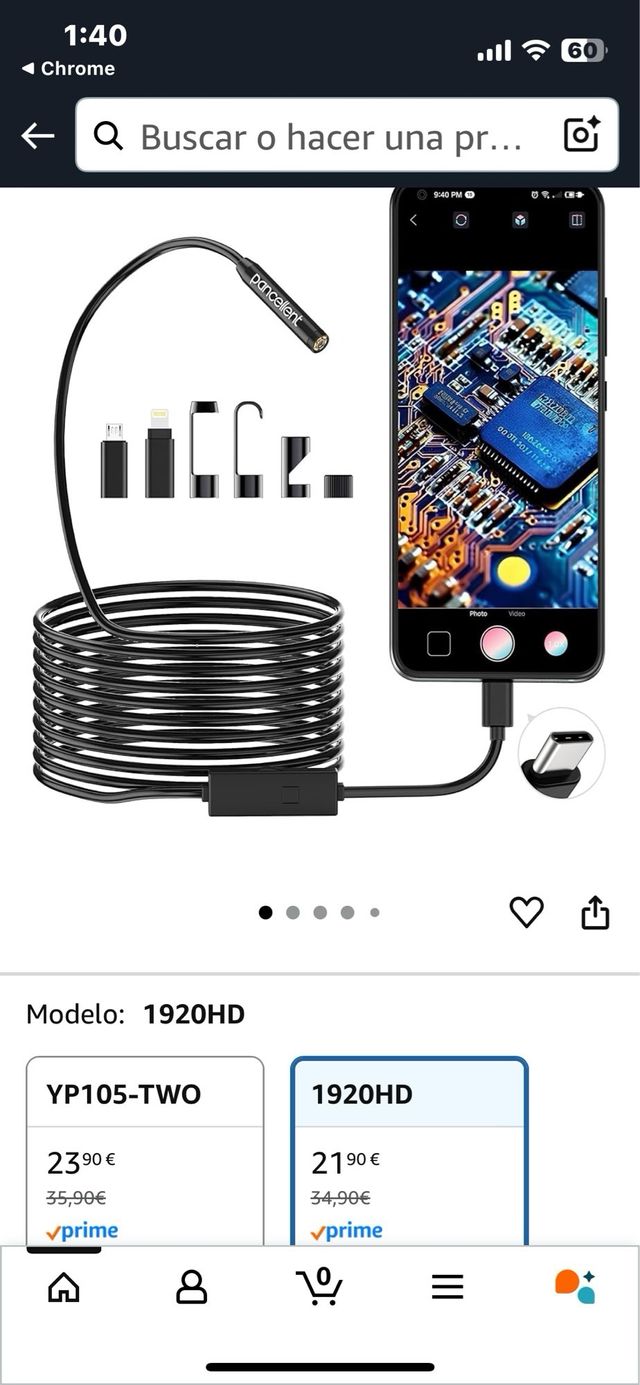The image size is (640, 1385).
Task: Open the shopping cart
Action: point(319,1287)
